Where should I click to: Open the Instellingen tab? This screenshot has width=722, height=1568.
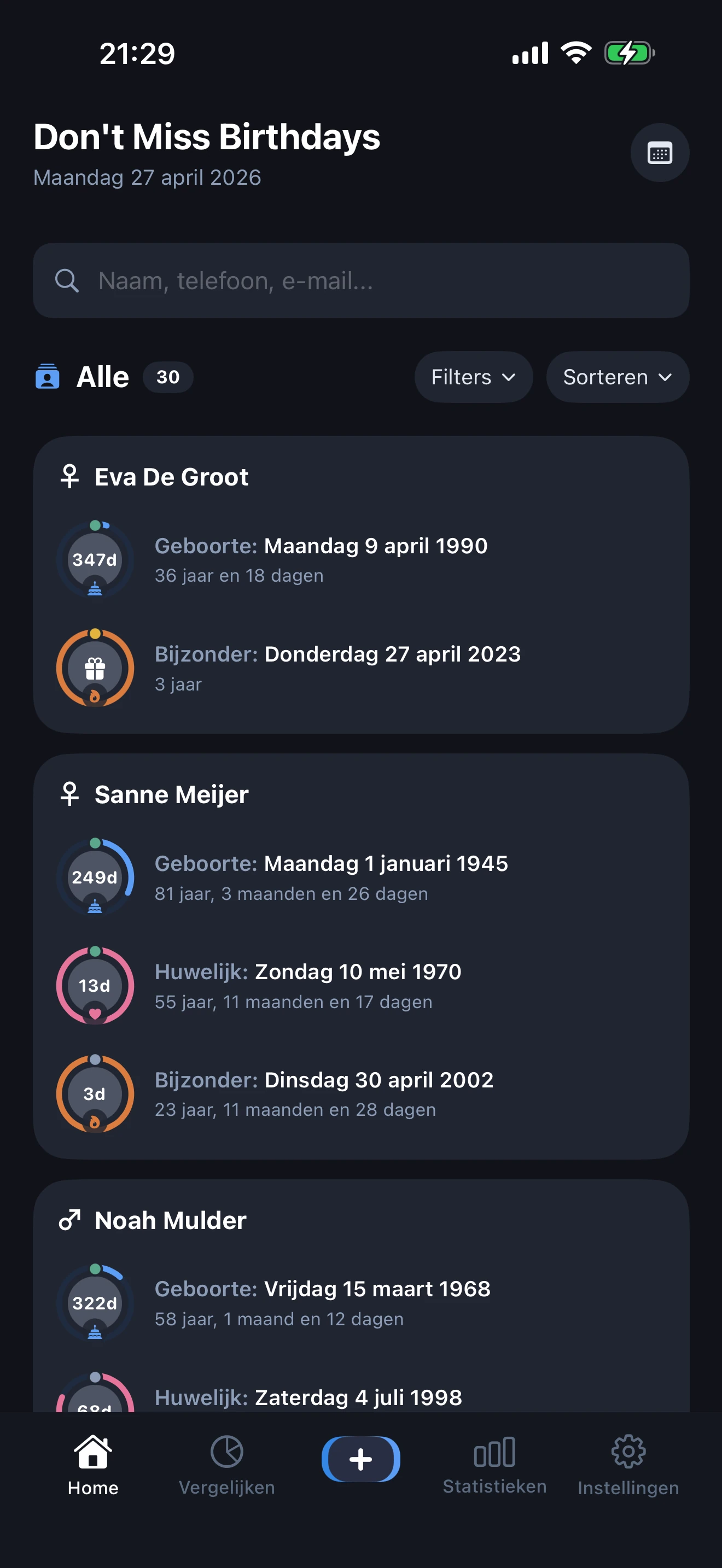pos(627,1465)
